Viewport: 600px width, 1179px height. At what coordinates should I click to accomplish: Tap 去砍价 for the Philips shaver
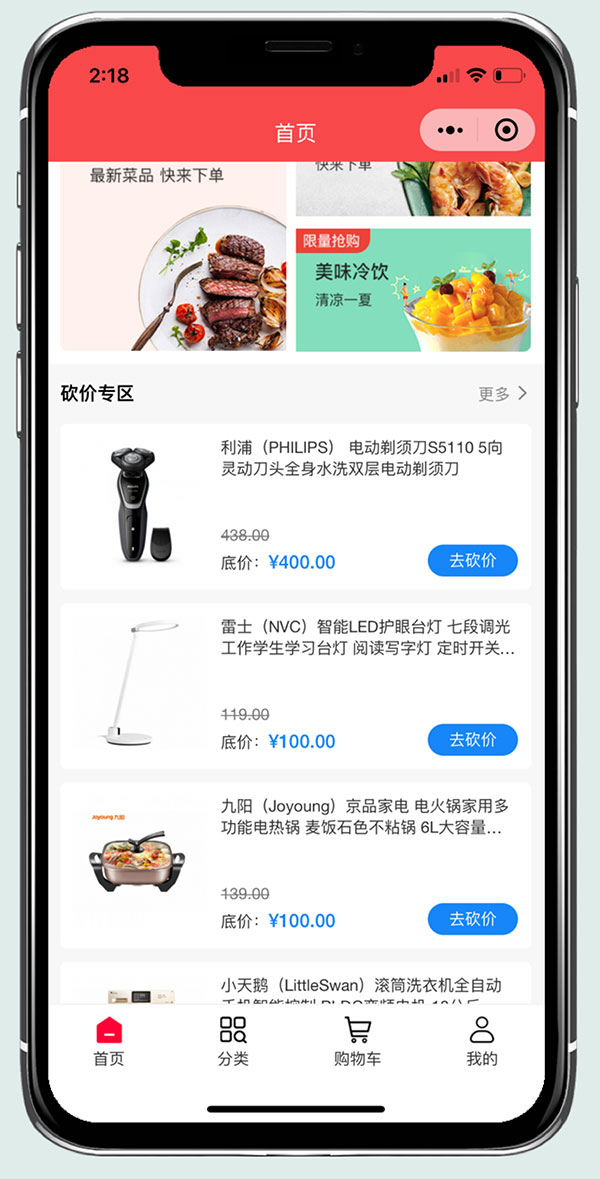(473, 560)
